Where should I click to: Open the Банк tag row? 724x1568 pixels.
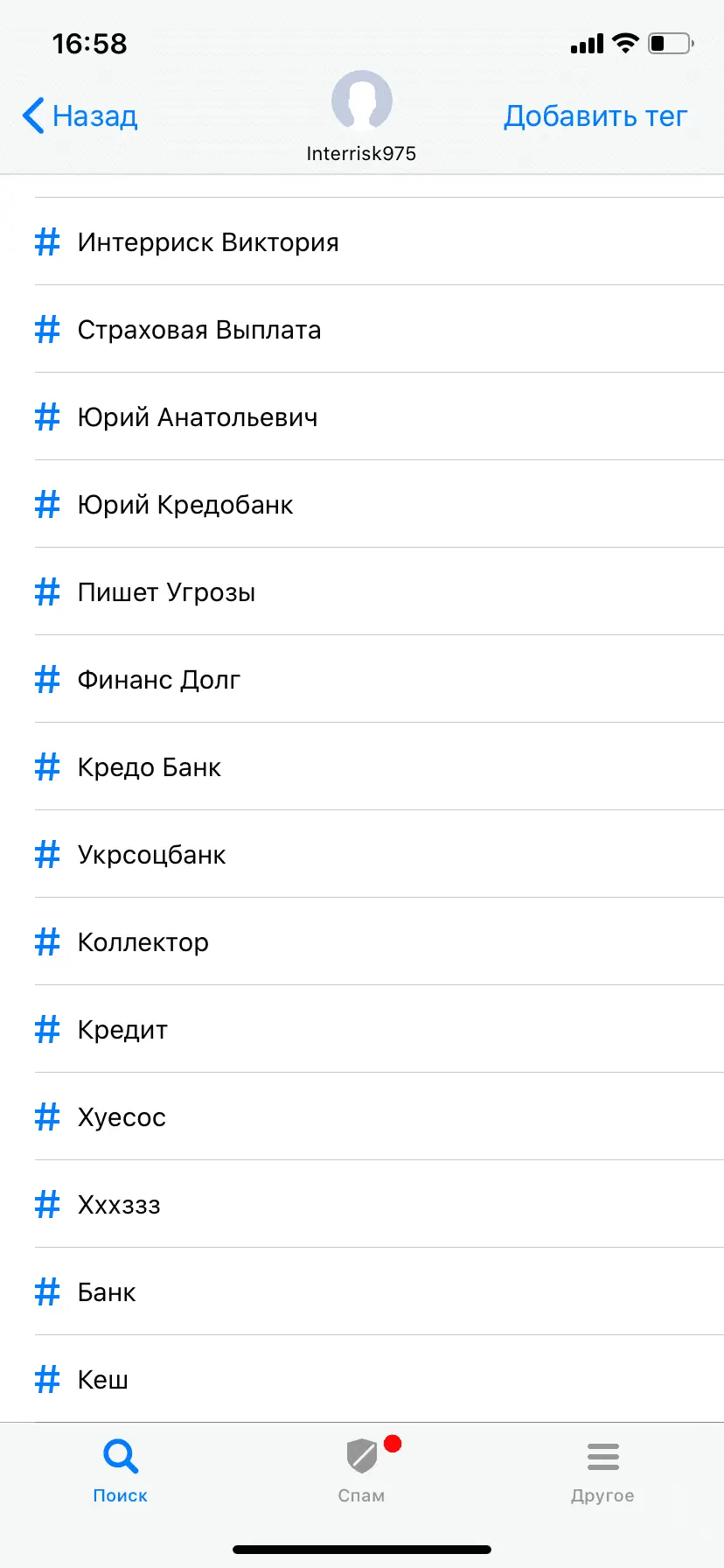107,1292
